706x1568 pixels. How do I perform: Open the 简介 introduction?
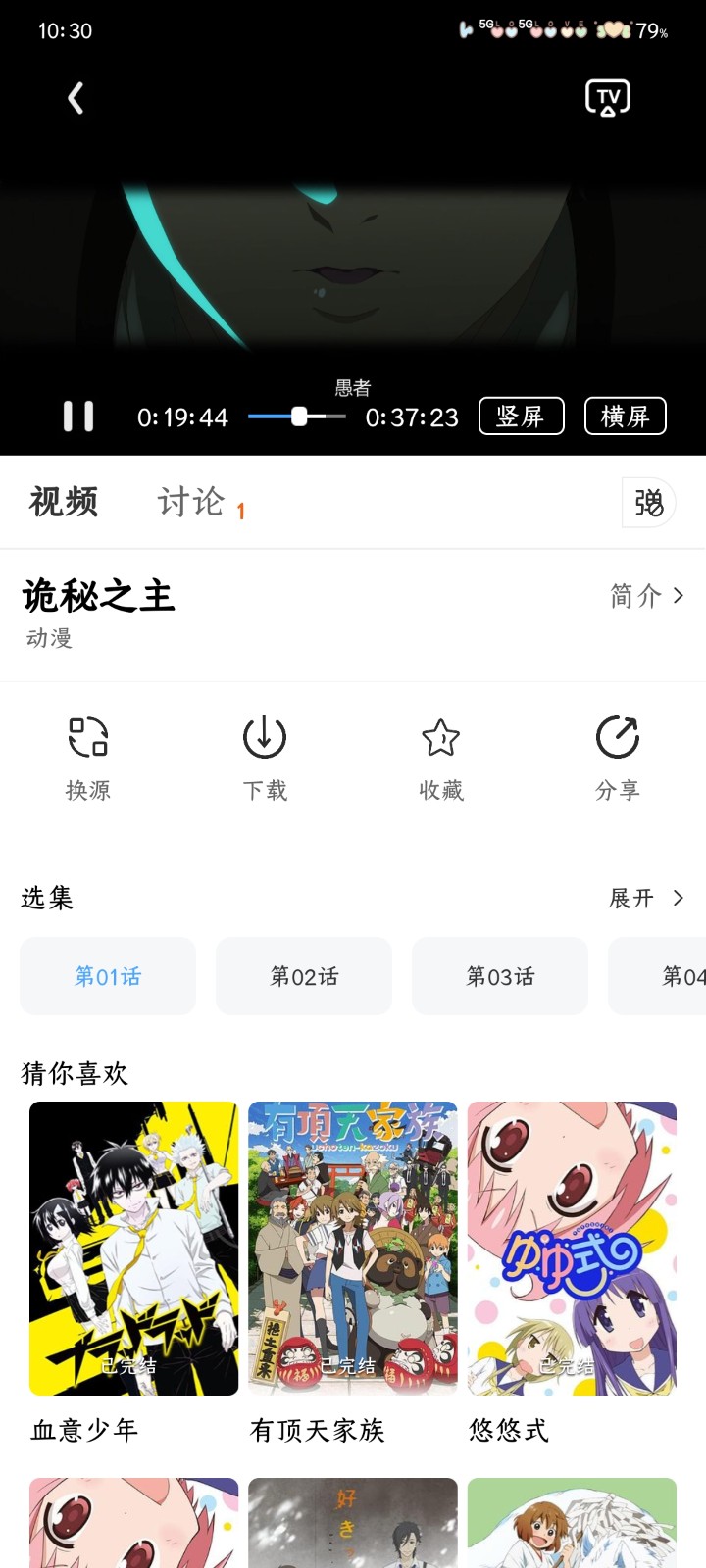[646, 596]
